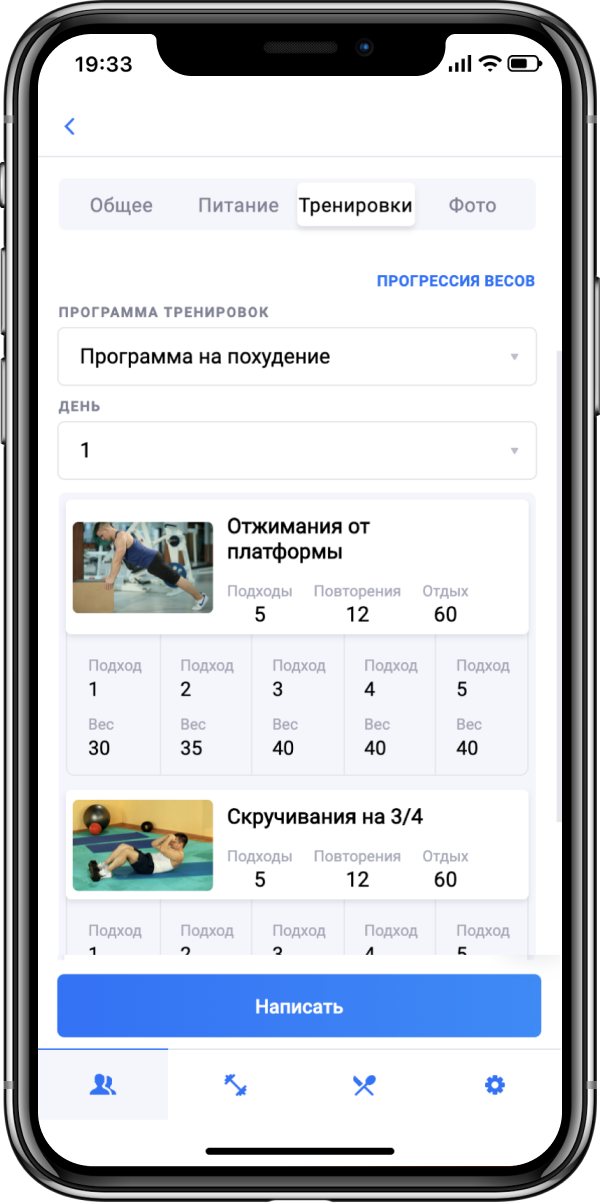Switch to the Общее tab
Viewport: 600px width, 1203px height.
coord(121,205)
